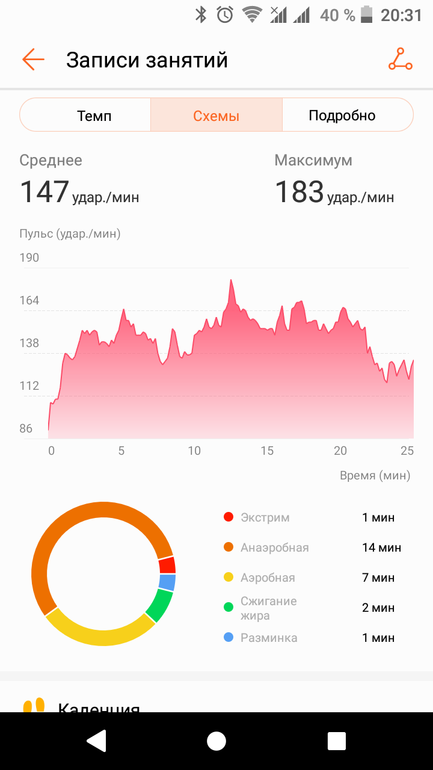Go back using the orange arrow
This screenshot has height=770, width=433.
tap(33, 60)
